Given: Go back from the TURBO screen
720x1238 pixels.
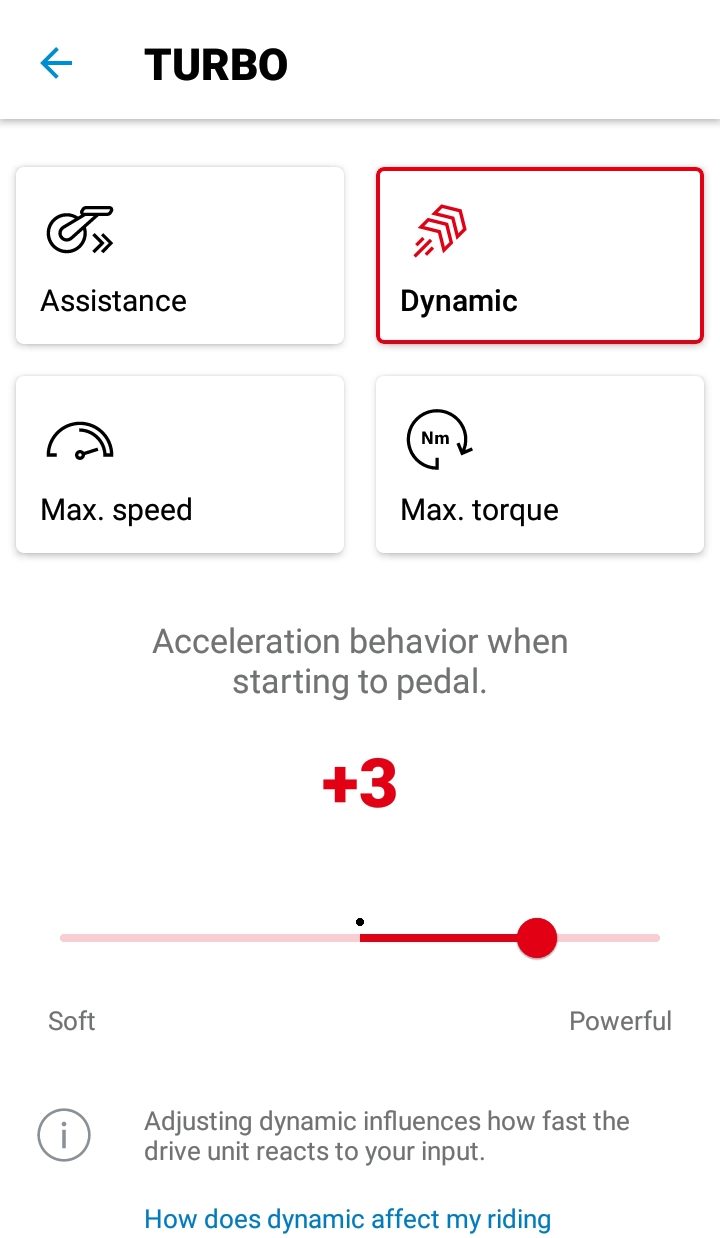Looking at the screenshot, I should 56,65.
